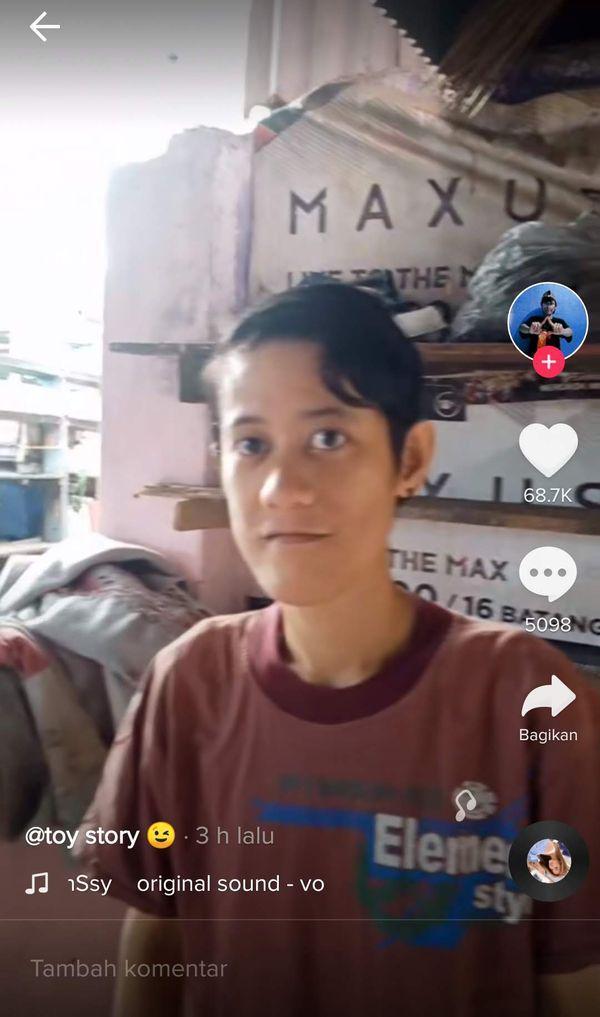
Task: Like this video with the heart
Action: [x=548, y=450]
